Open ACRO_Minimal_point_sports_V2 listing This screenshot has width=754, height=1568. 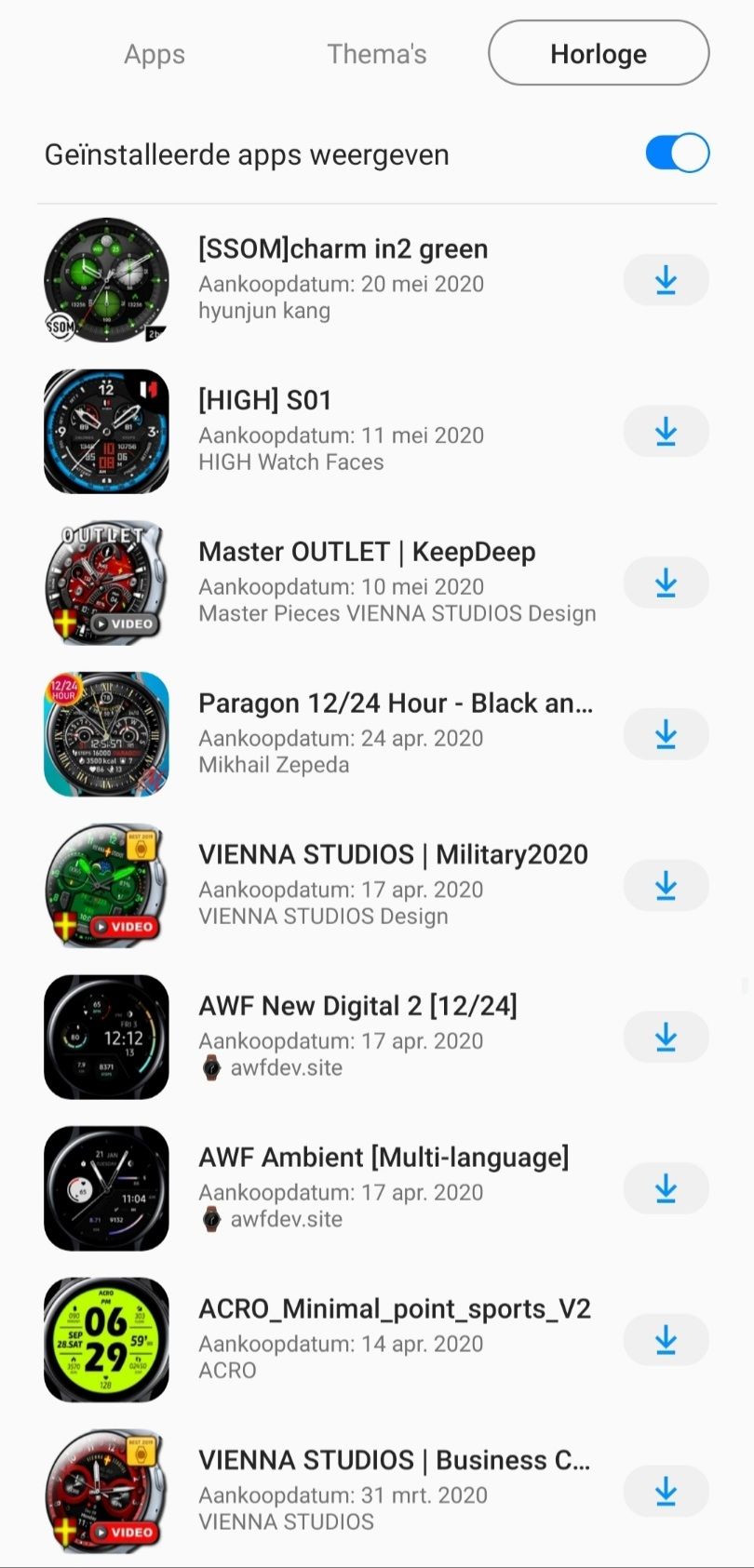(394, 1309)
